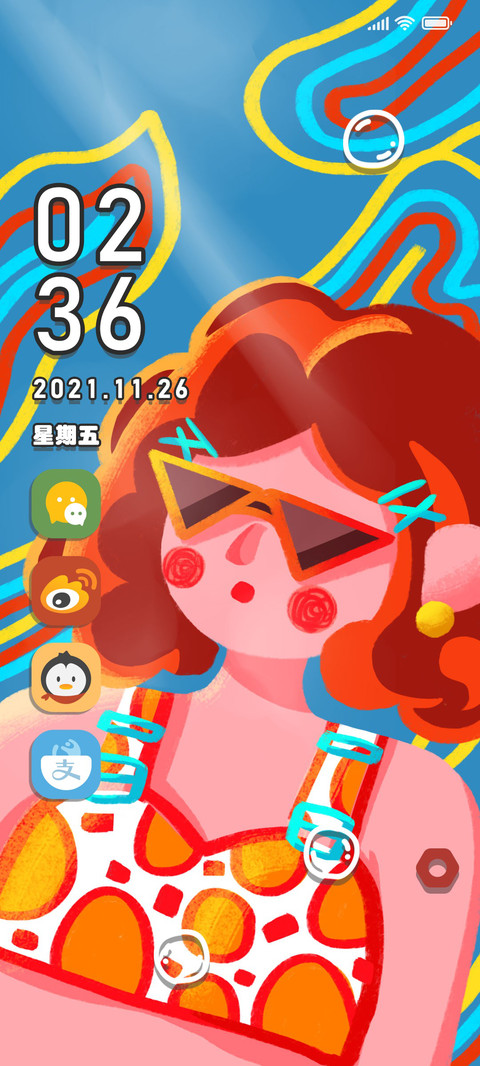Launch the Weibo app
480x1066 pixels.
point(66,591)
